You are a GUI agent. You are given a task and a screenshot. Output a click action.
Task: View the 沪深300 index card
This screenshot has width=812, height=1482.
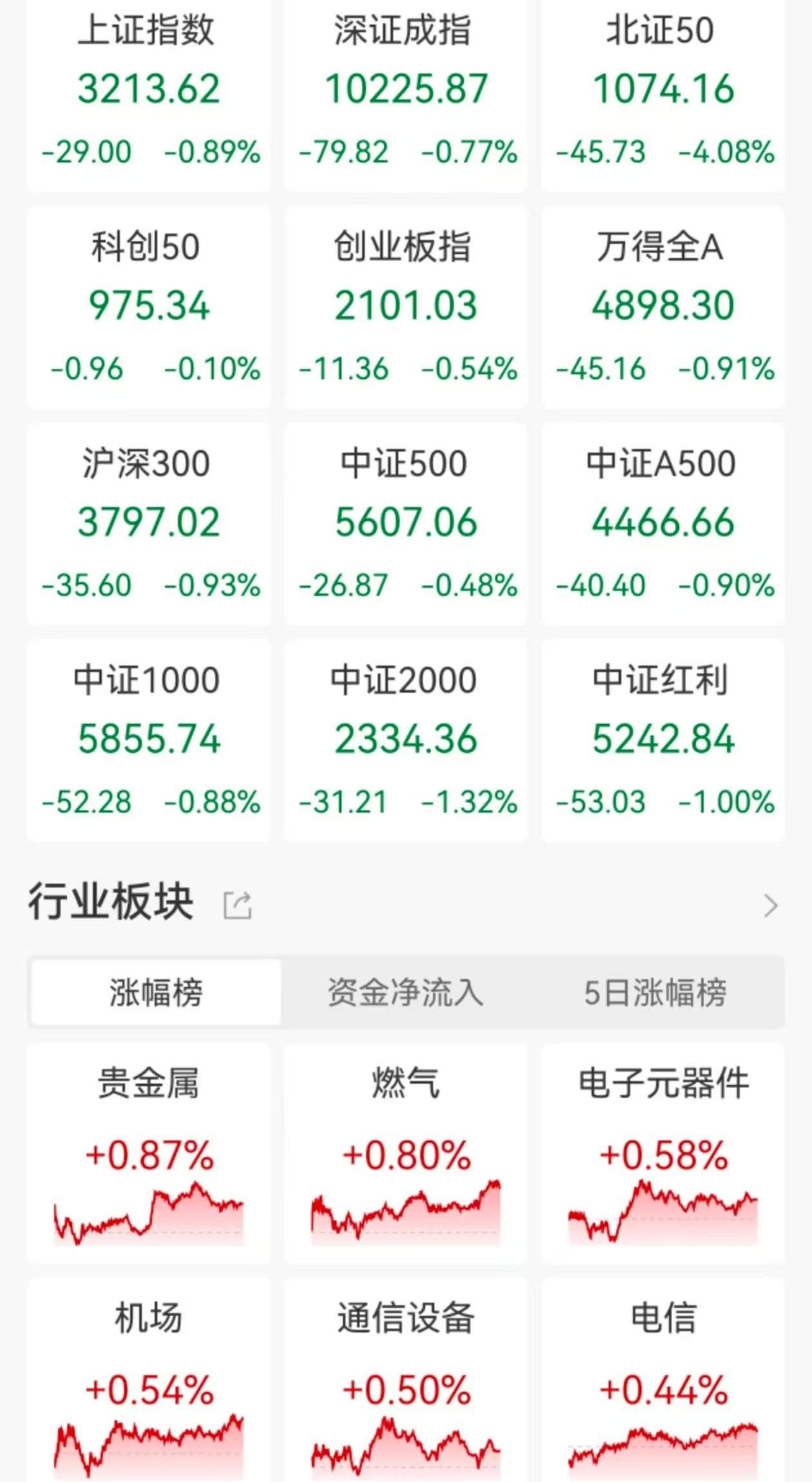(x=149, y=523)
